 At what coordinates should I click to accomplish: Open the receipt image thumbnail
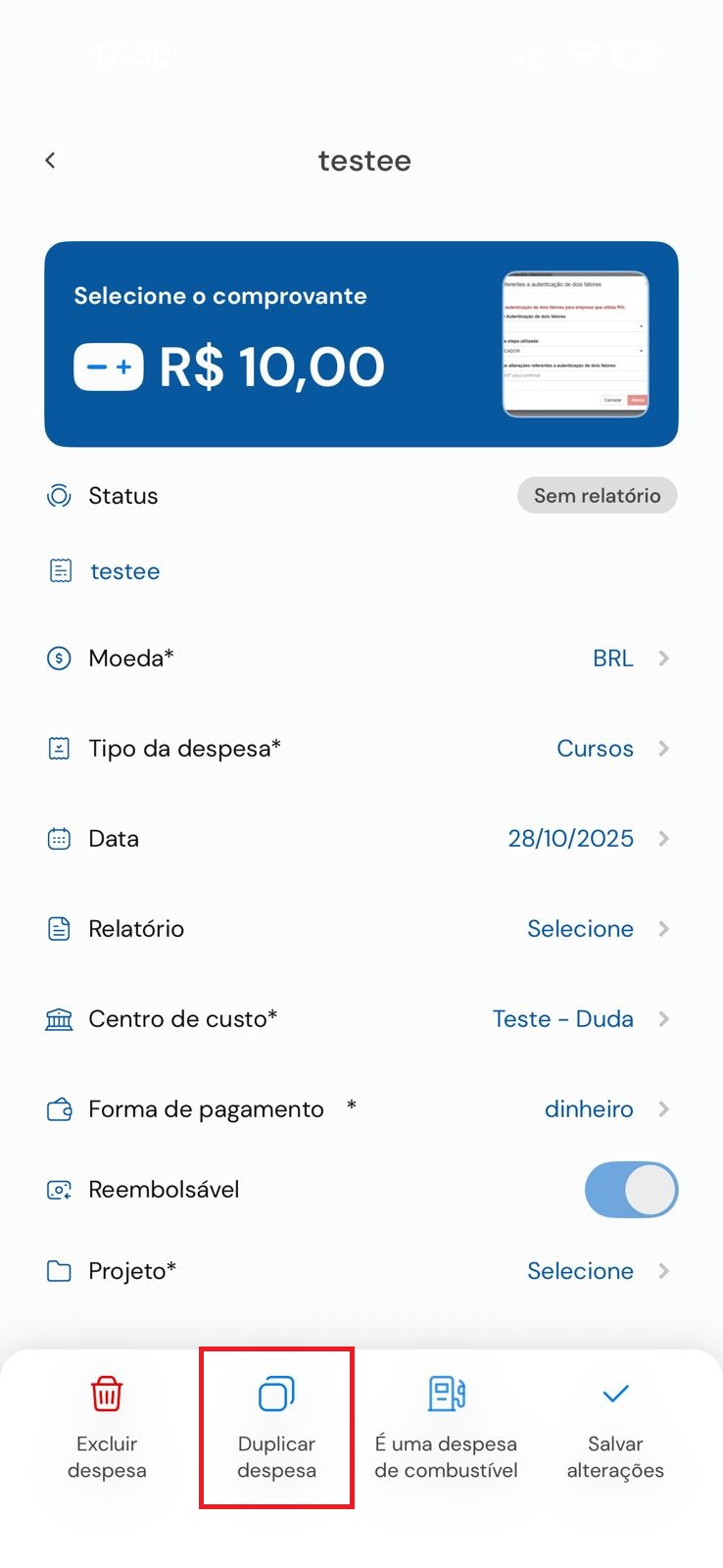[x=575, y=344]
